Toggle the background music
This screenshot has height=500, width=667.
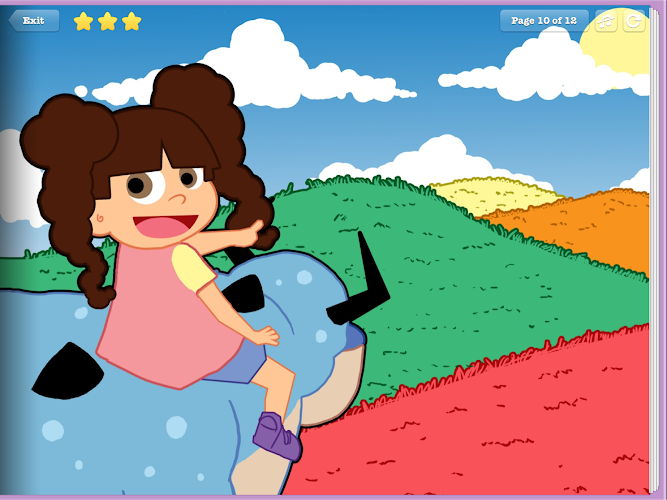point(606,21)
